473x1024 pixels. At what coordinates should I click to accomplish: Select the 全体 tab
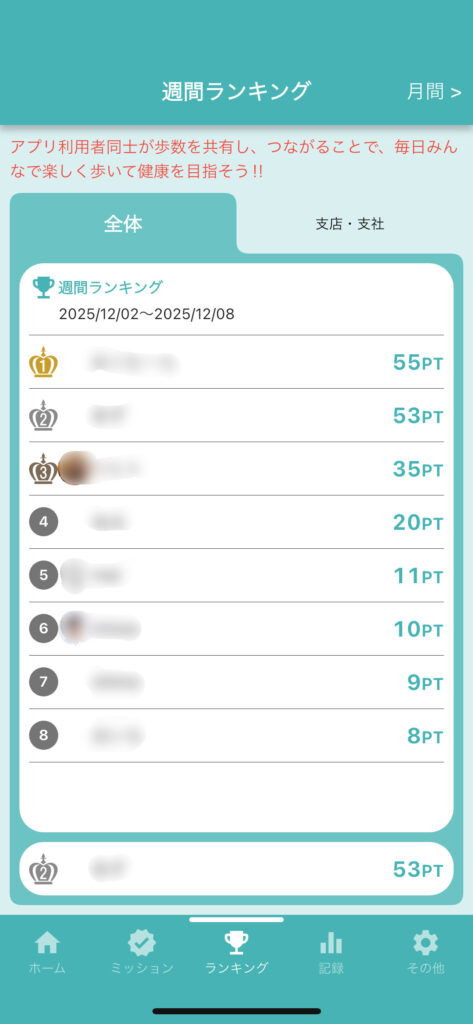(x=123, y=224)
